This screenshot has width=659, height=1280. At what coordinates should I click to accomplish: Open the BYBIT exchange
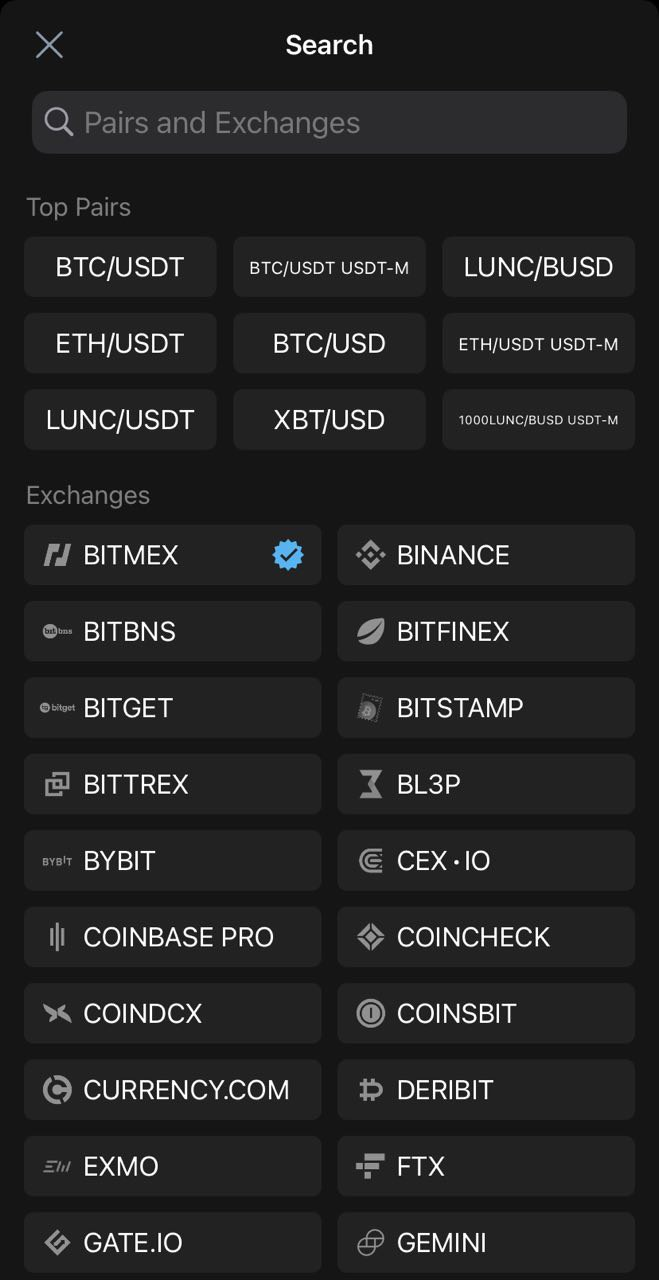coord(173,860)
